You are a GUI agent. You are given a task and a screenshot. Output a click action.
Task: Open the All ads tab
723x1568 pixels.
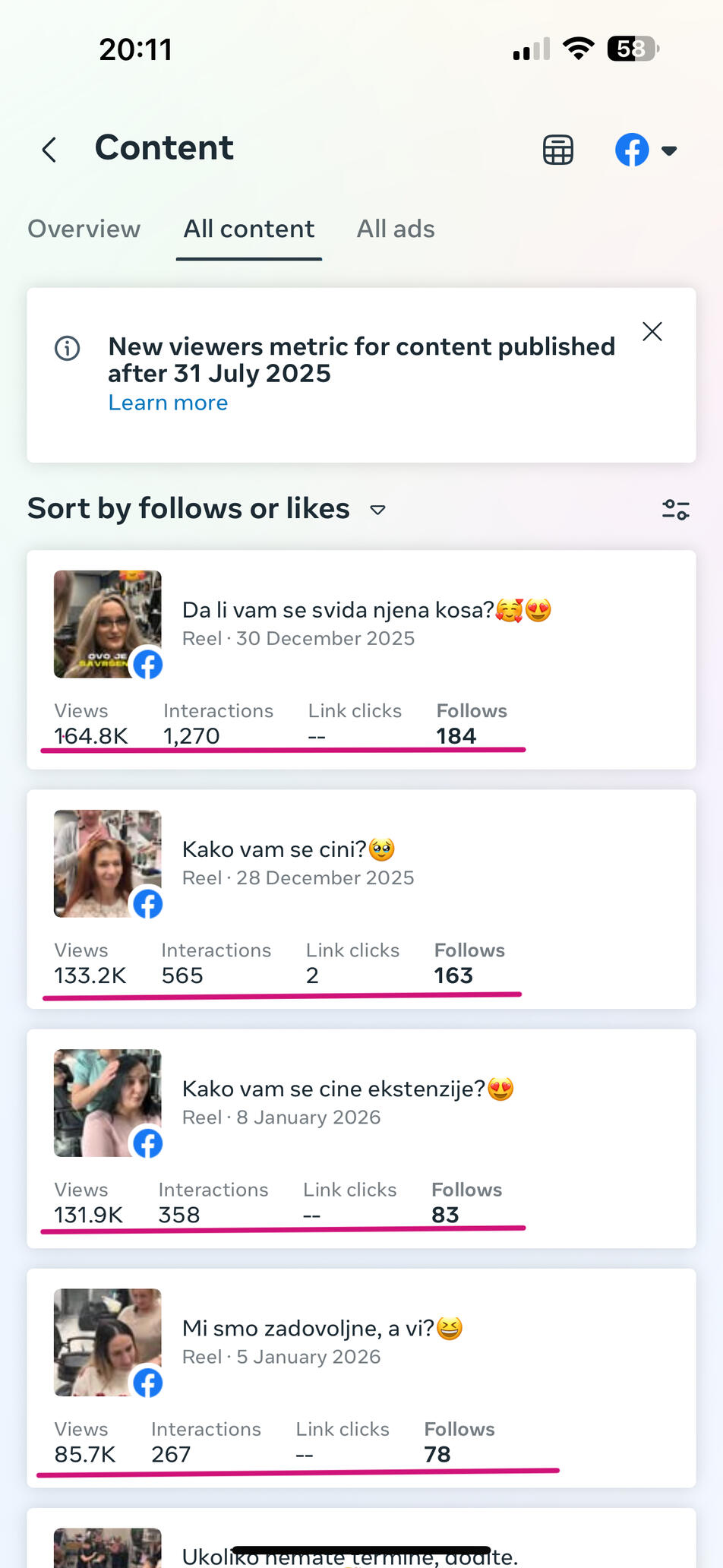(396, 229)
